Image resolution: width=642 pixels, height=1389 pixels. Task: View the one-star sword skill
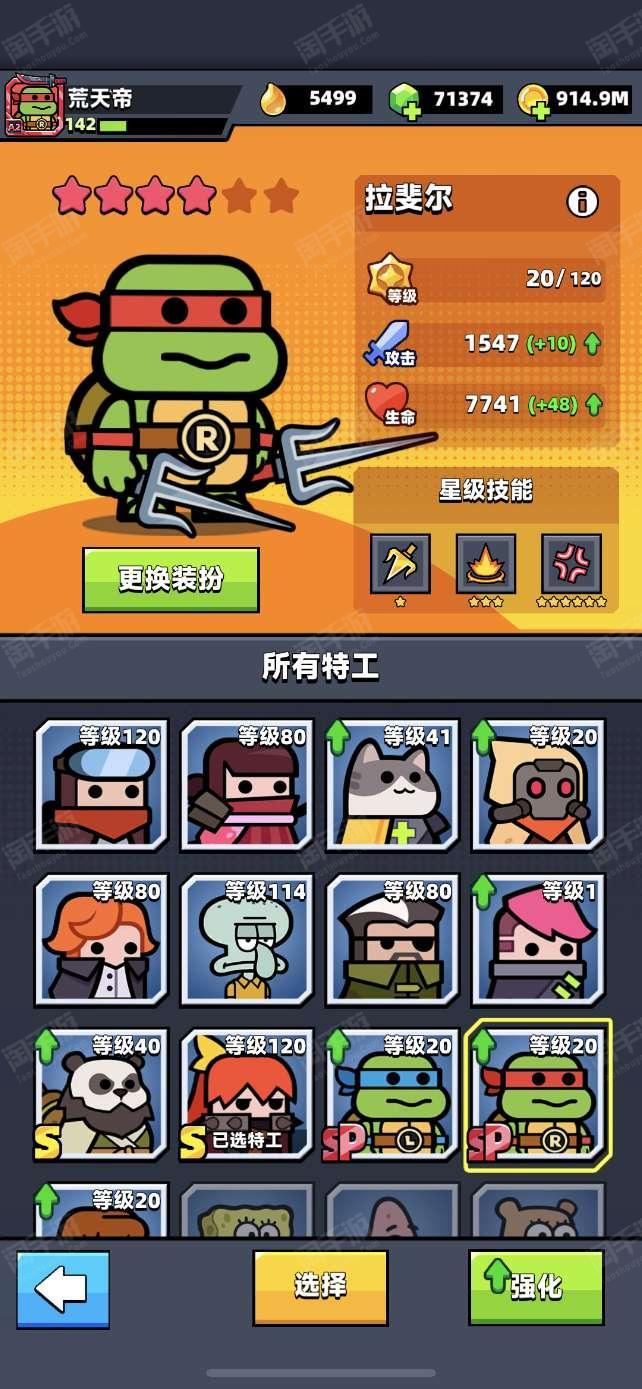coord(400,564)
